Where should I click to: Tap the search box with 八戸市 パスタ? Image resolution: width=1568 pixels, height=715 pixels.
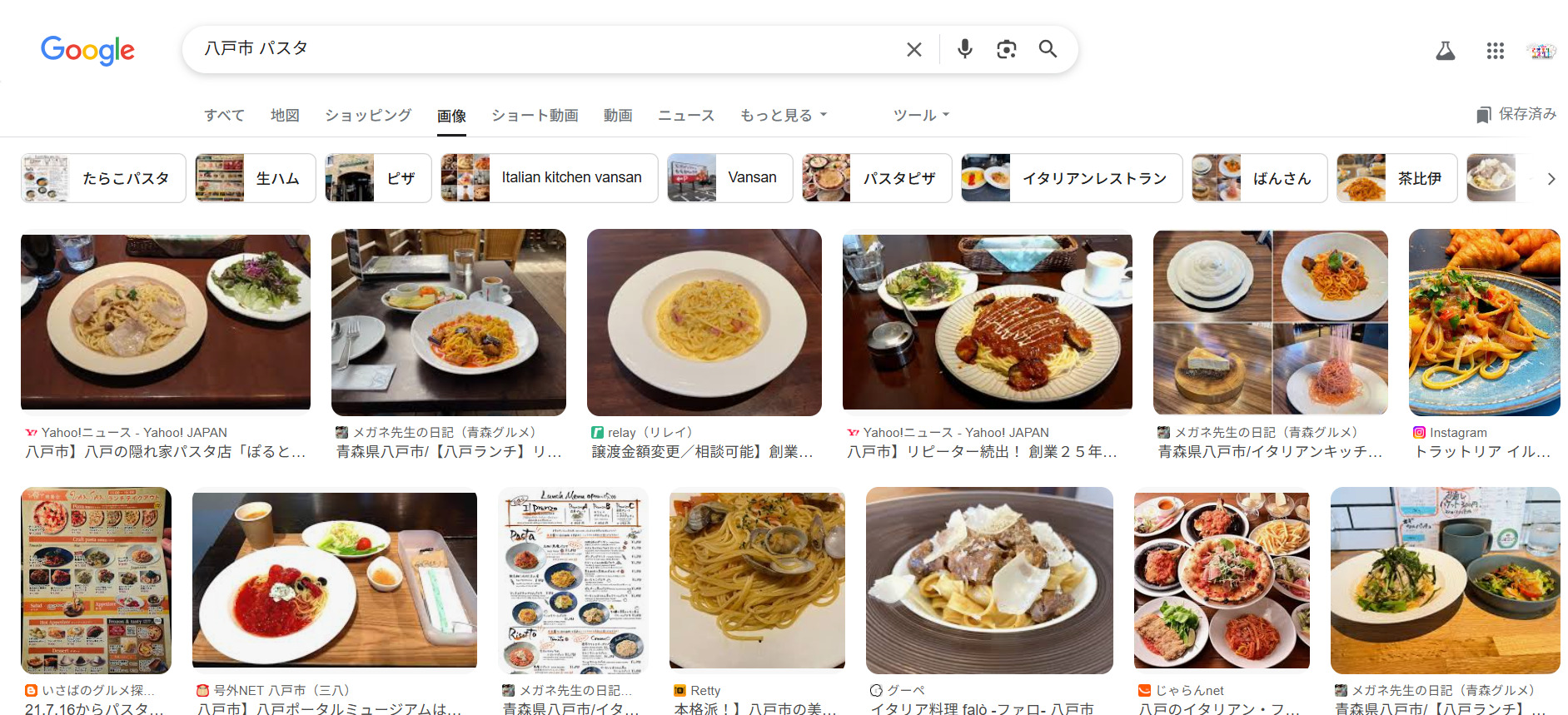(x=541, y=49)
